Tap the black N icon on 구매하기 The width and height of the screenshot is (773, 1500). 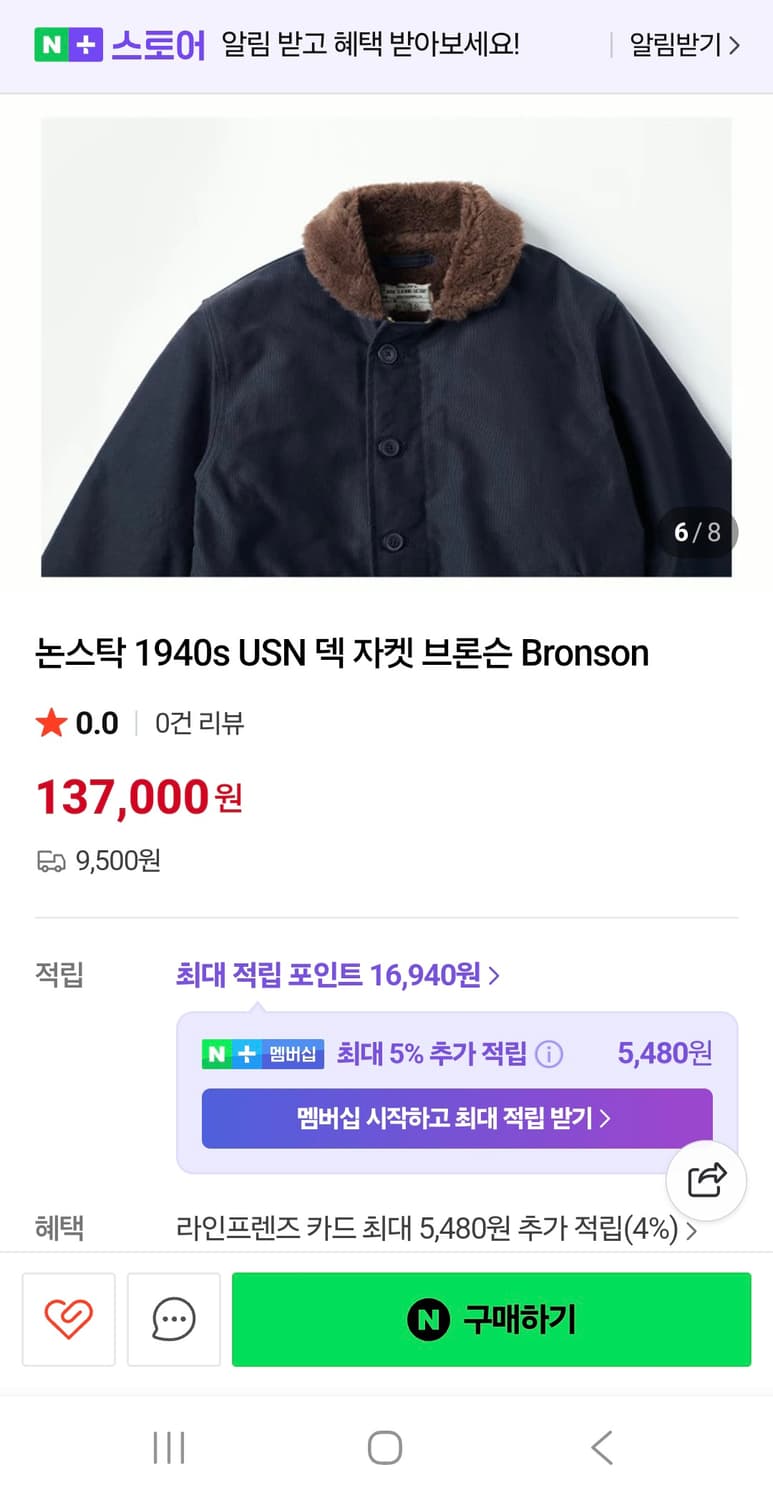coord(430,1319)
